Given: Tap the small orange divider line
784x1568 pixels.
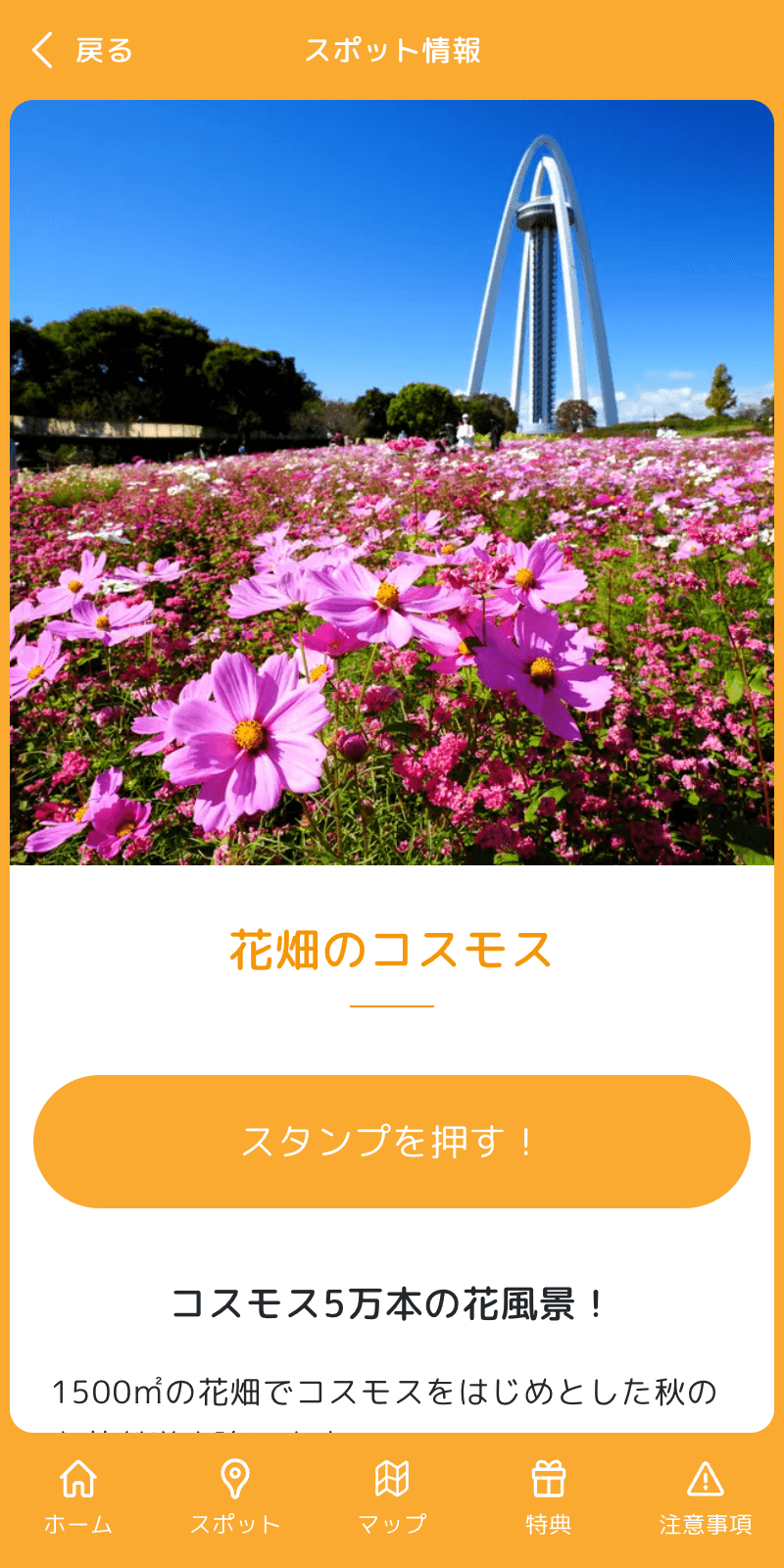Looking at the screenshot, I should [x=392, y=1005].
